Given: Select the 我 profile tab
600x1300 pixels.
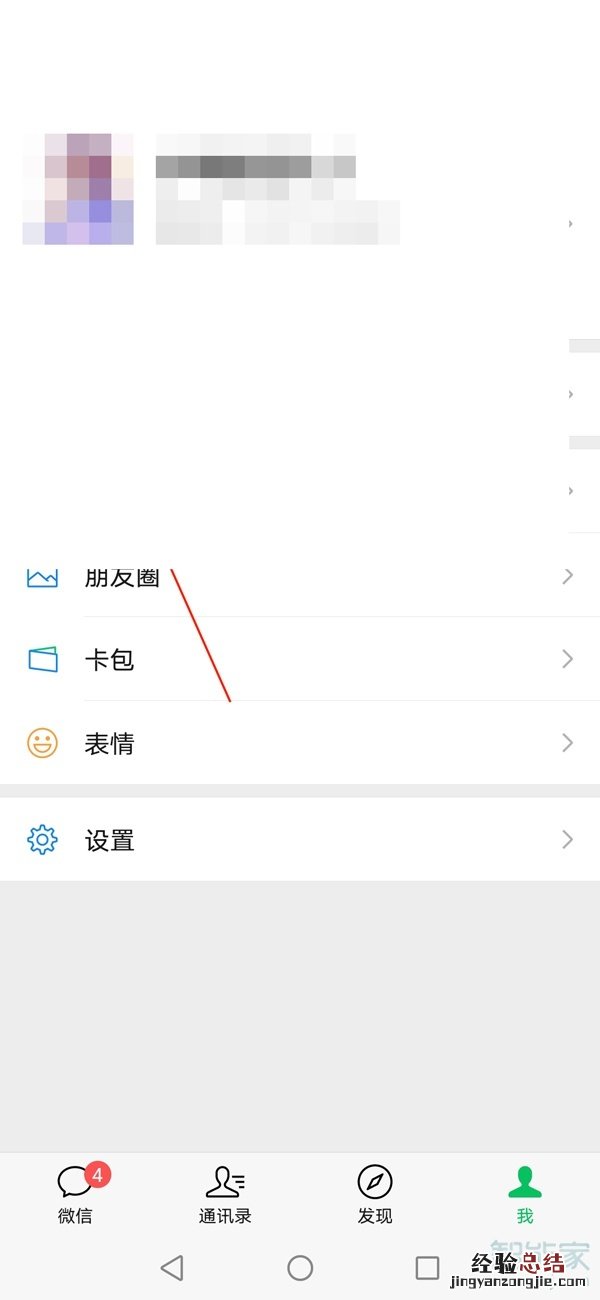Looking at the screenshot, I should coord(524,1195).
